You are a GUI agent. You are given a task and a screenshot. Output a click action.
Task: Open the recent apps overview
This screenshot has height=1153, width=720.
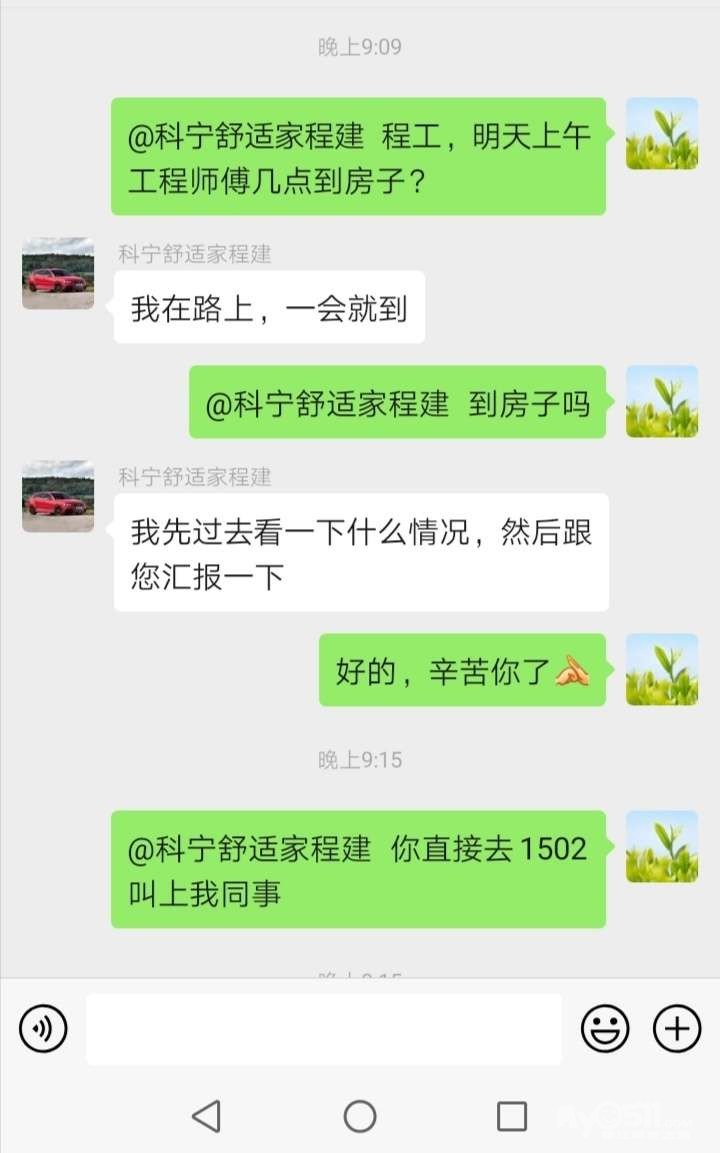coord(512,1116)
